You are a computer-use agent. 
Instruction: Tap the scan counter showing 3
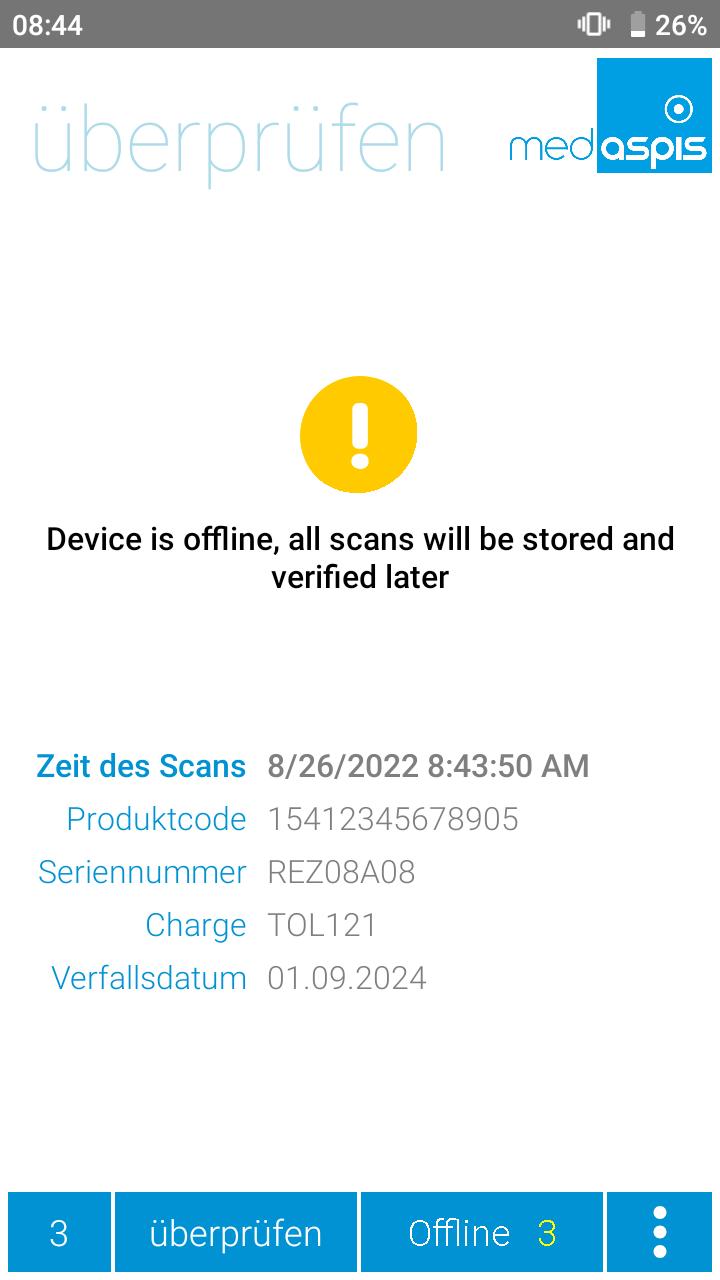58,1232
